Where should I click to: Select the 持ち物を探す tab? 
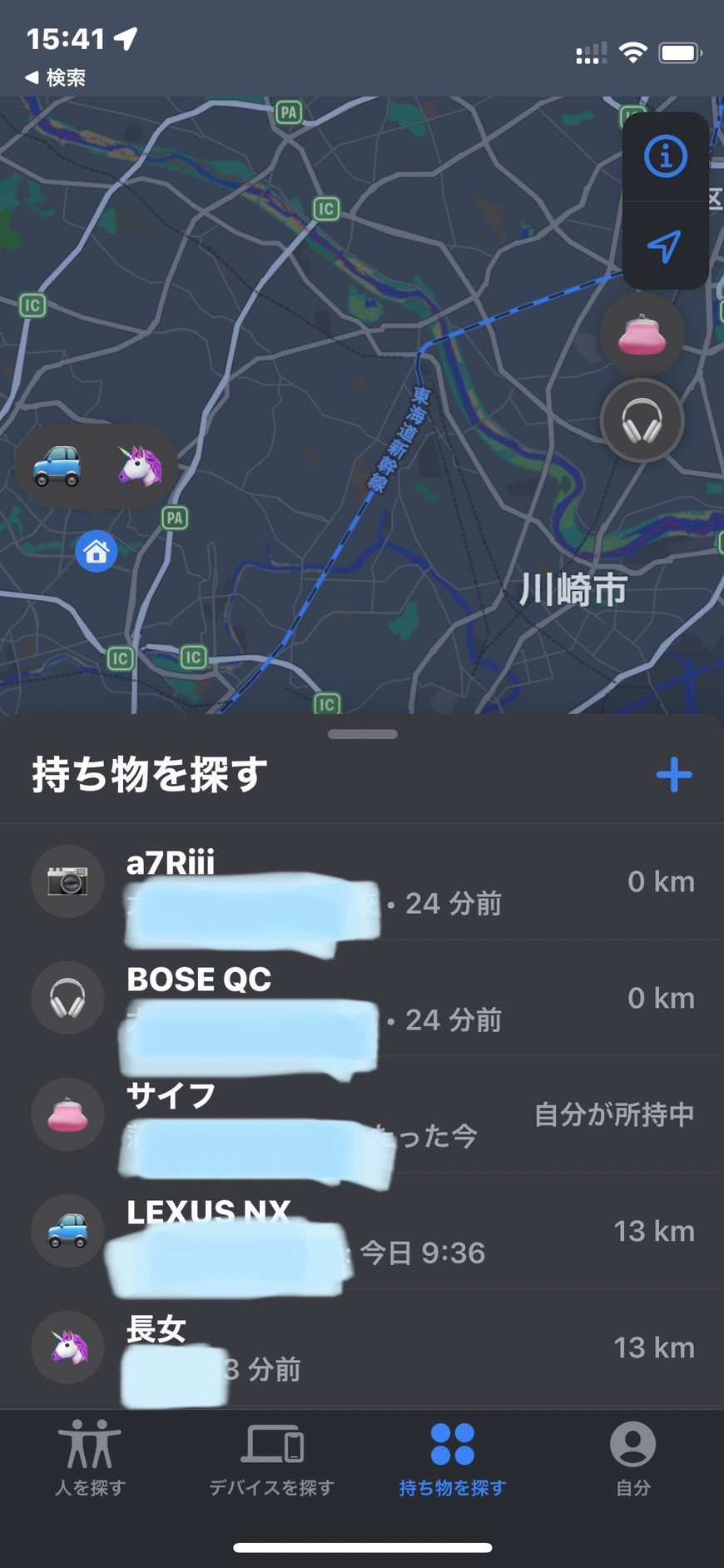pyautogui.click(x=452, y=1458)
